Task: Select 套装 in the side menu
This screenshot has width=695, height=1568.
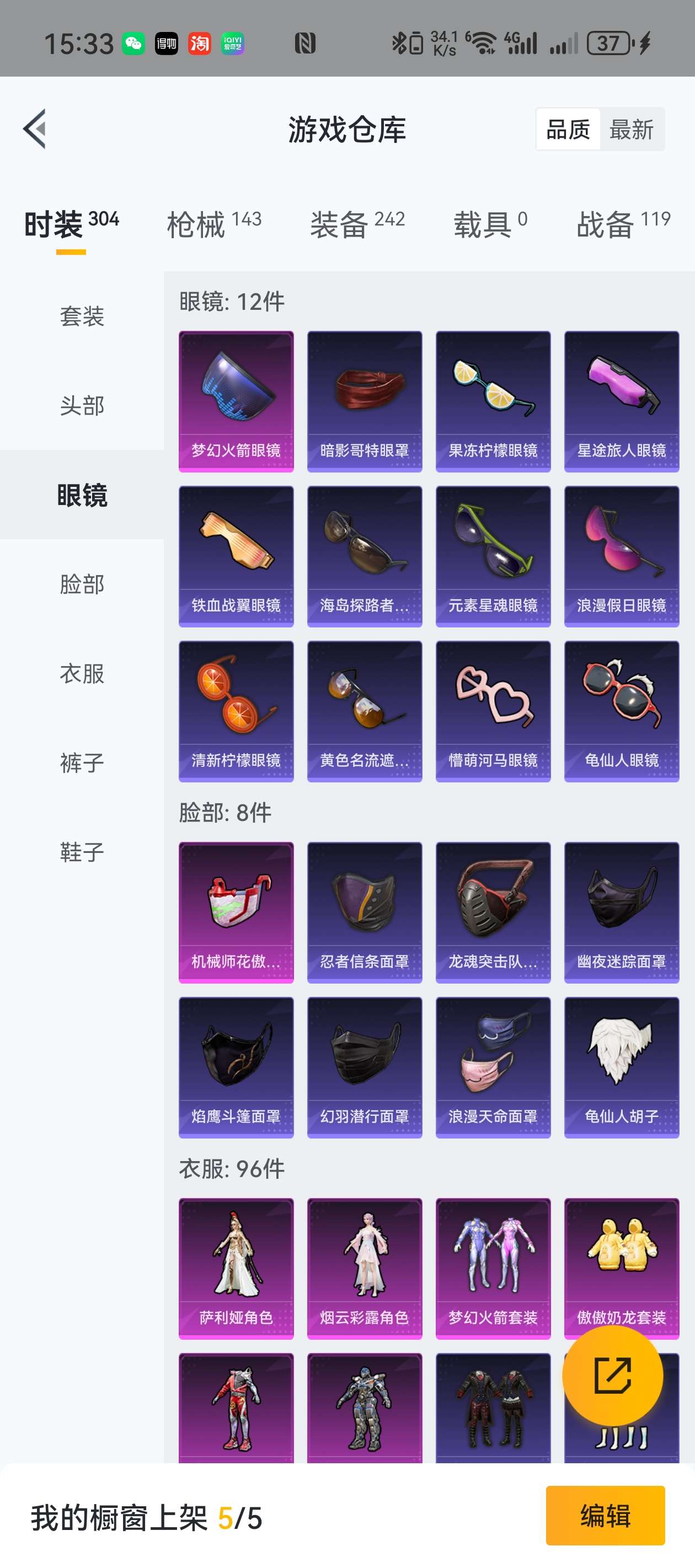Action: pyautogui.click(x=82, y=316)
